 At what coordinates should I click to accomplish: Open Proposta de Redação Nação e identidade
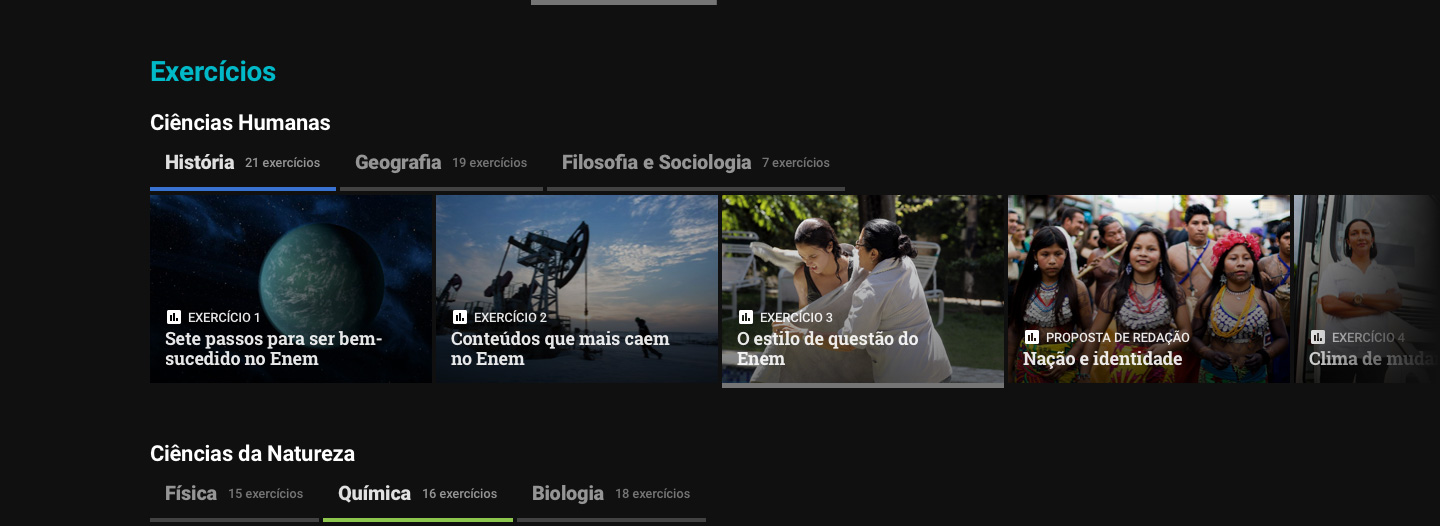pyautogui.click(x=1148, y=289)
